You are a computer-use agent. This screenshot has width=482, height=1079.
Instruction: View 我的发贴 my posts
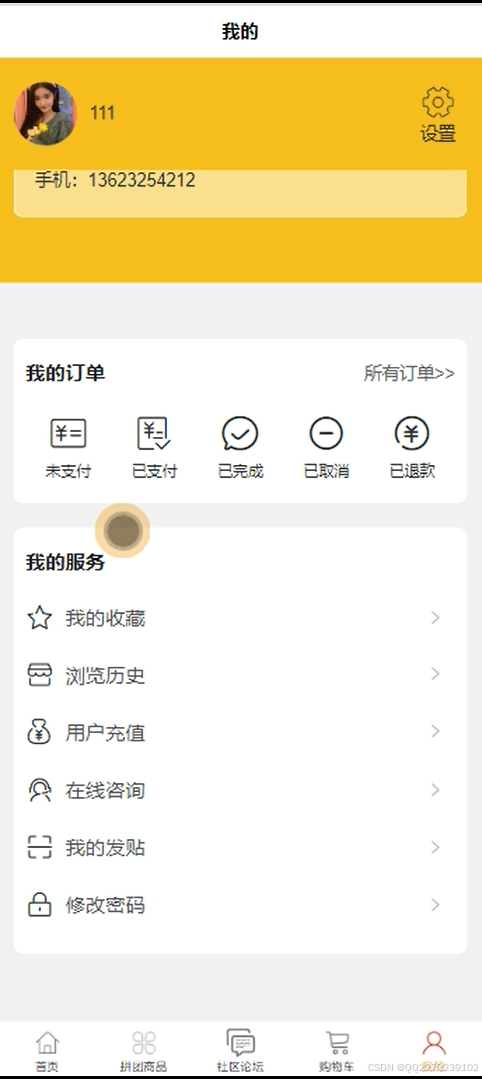[x=240, y=847]
